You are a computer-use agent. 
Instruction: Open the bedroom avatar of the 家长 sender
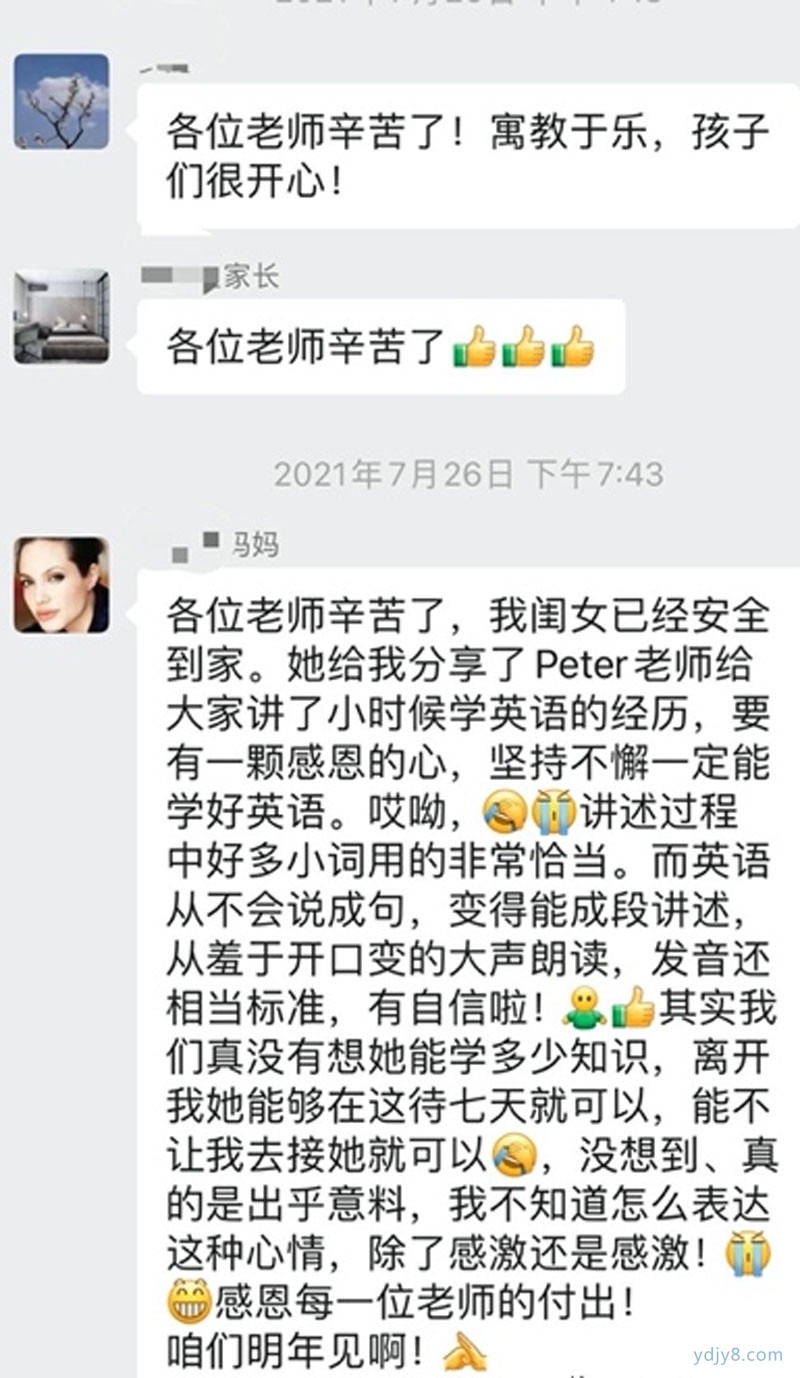click(61, 316)
